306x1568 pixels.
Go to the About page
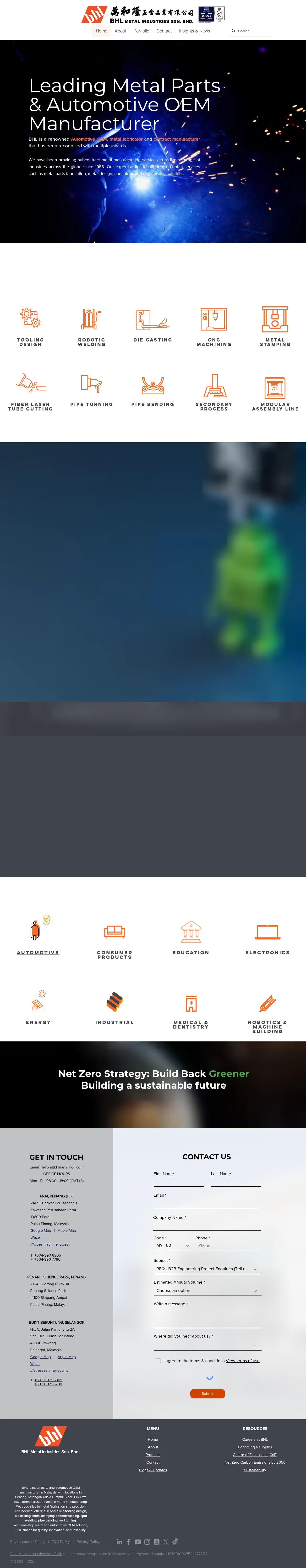click(120, 31)
